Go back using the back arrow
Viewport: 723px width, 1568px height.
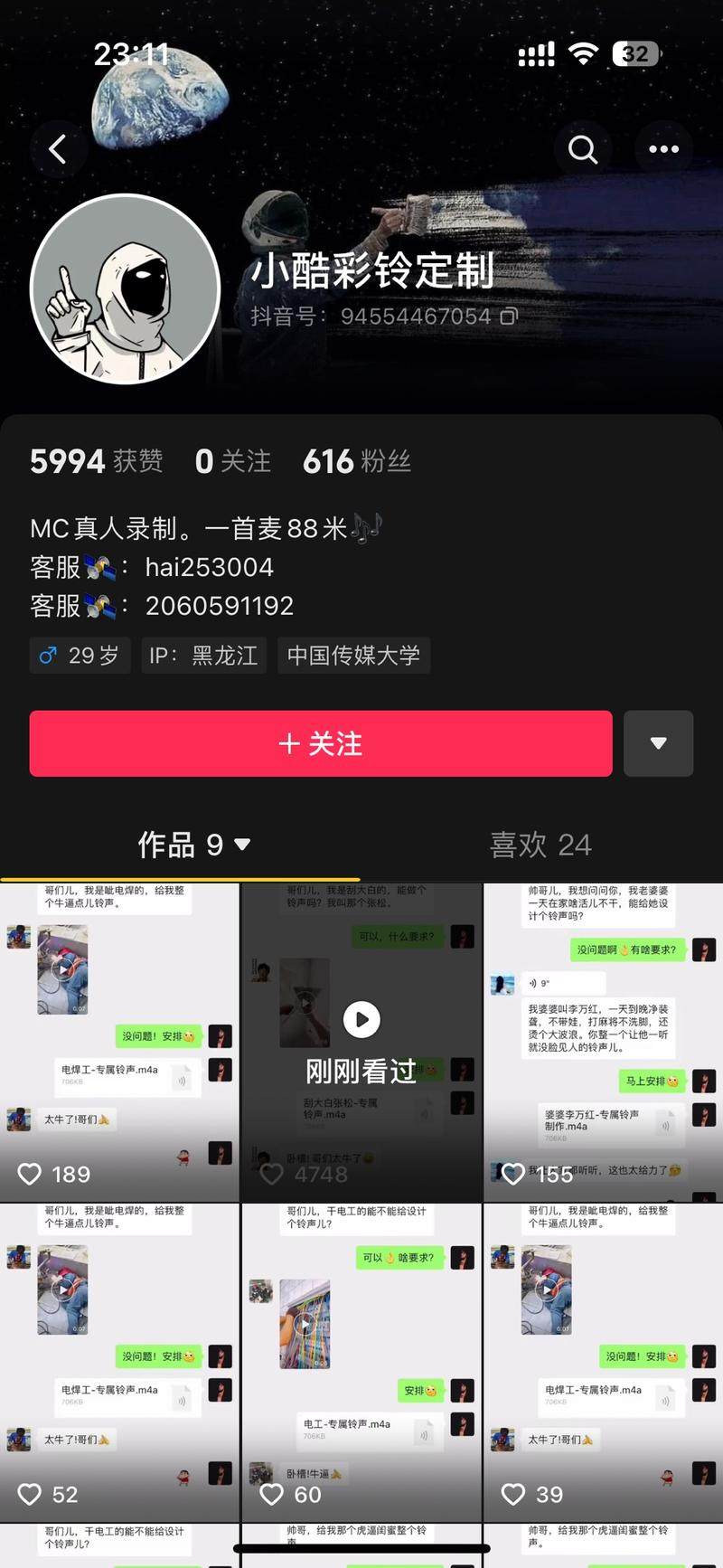tap(58, 149)
